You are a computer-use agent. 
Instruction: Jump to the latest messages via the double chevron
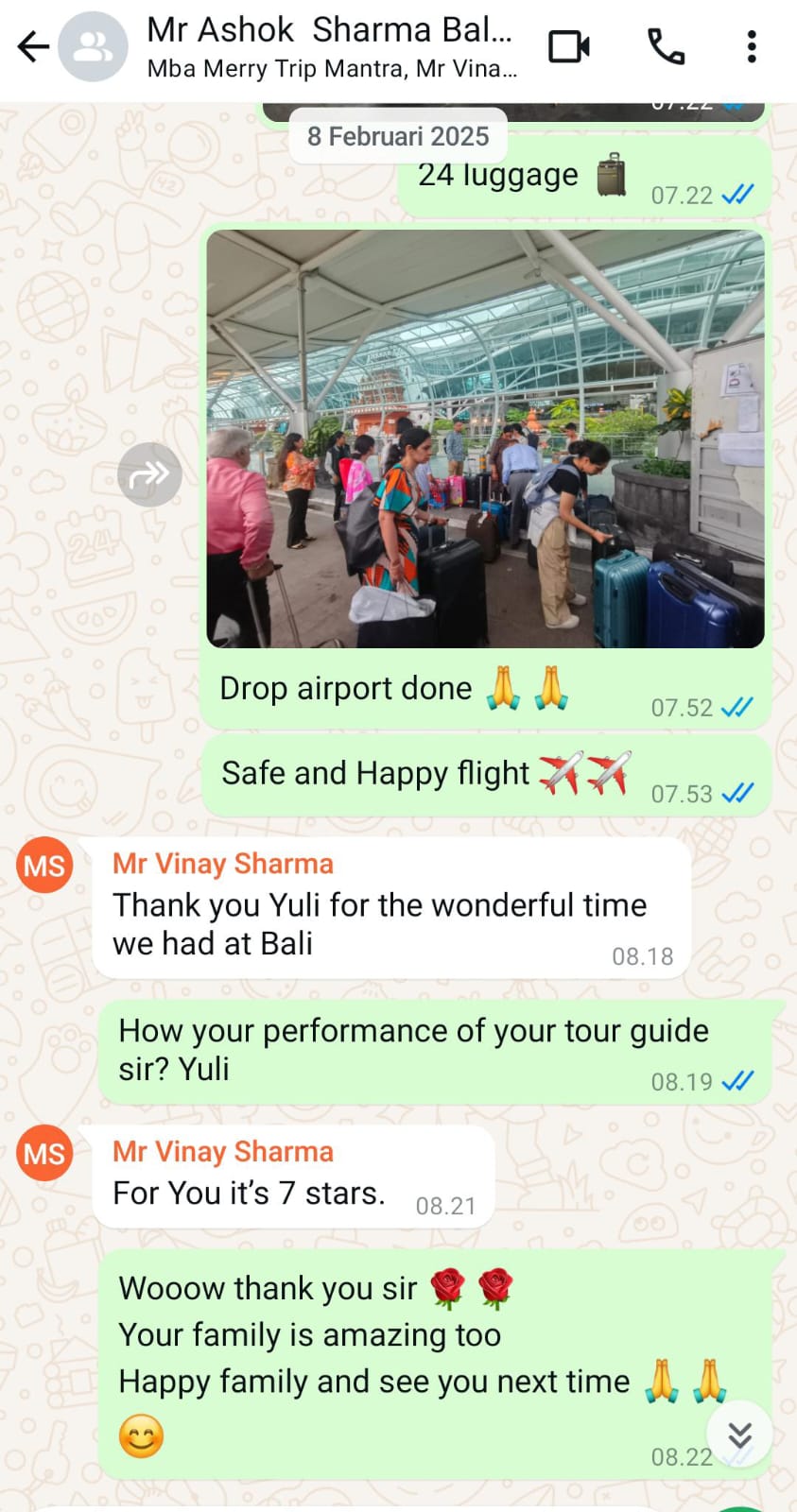tap(739, 1435)
